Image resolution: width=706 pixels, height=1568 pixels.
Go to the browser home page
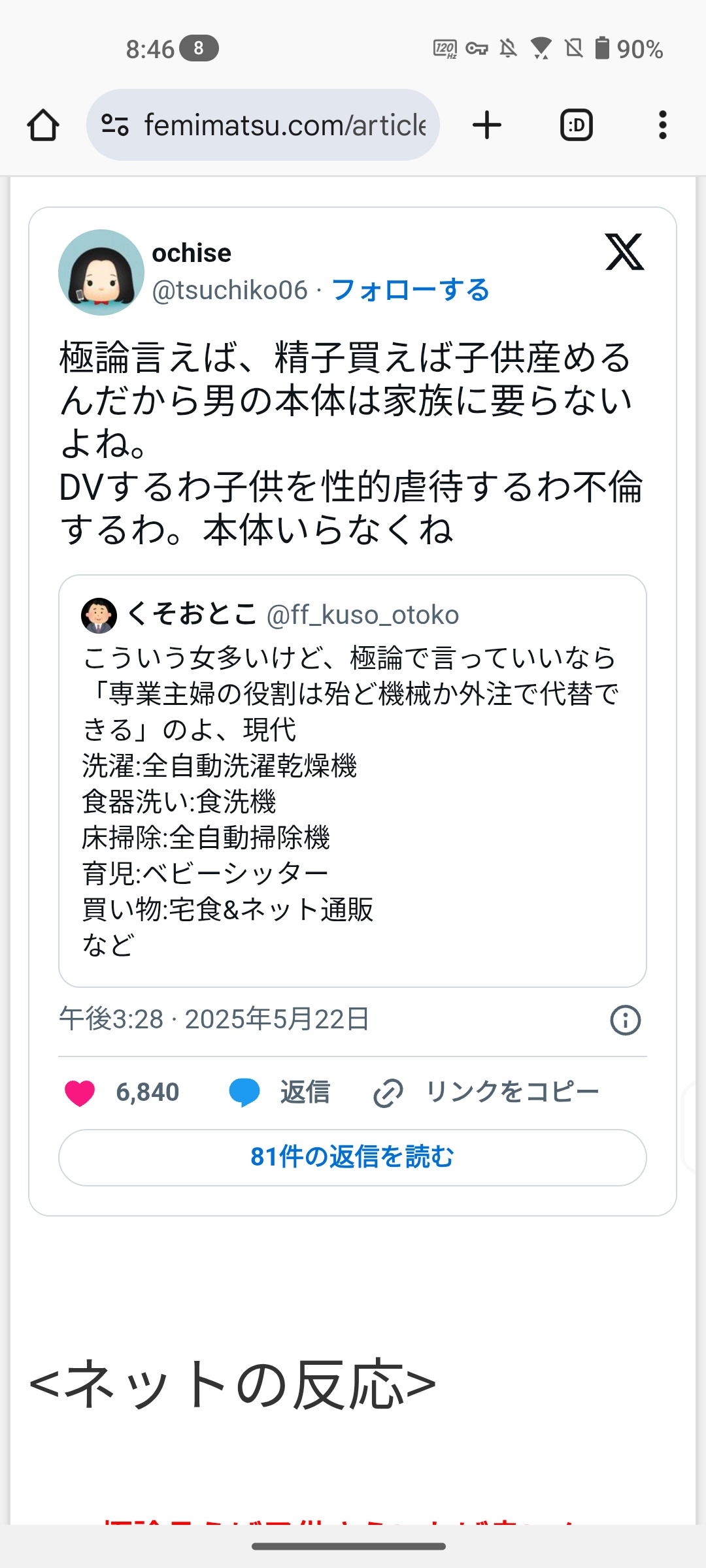[x=43, y=125]
